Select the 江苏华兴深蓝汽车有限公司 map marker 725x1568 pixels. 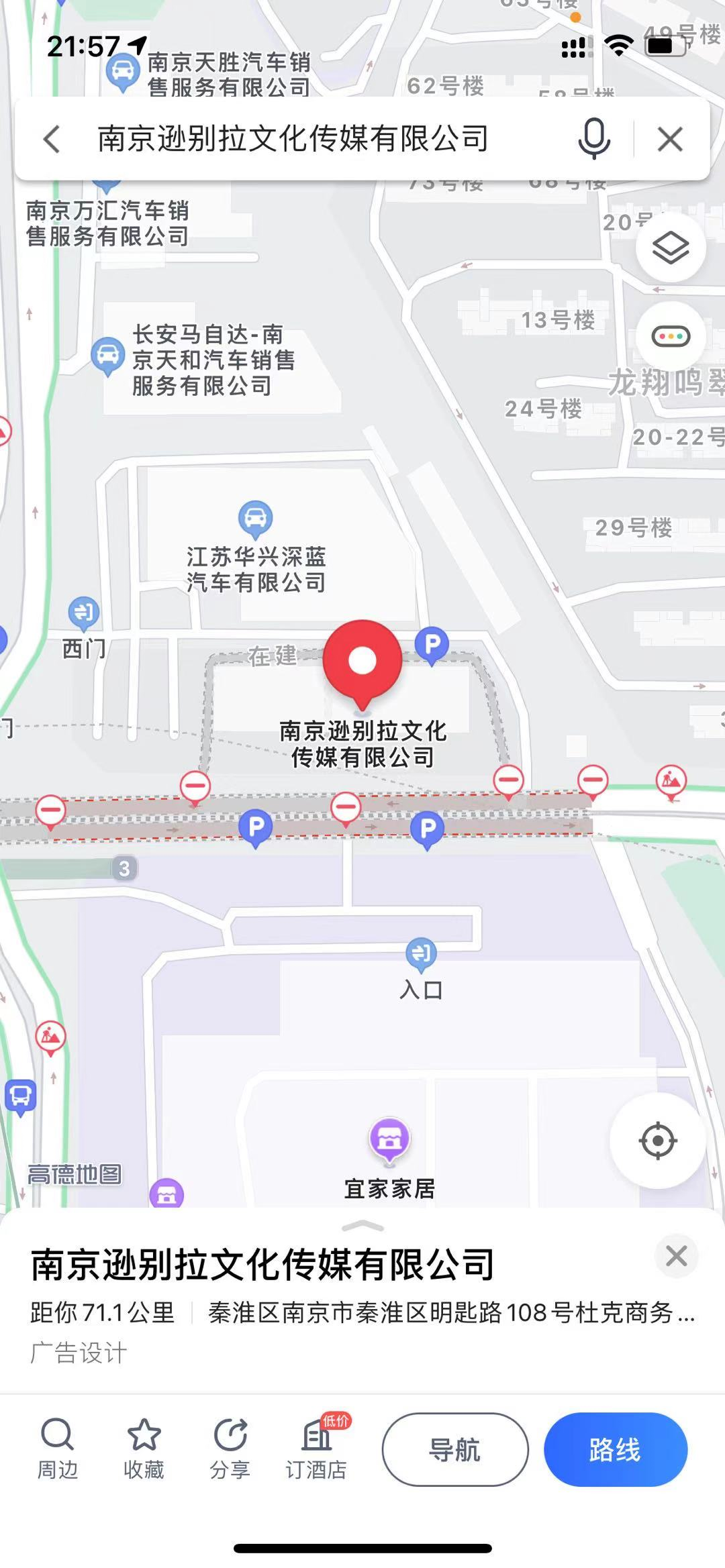255,519
